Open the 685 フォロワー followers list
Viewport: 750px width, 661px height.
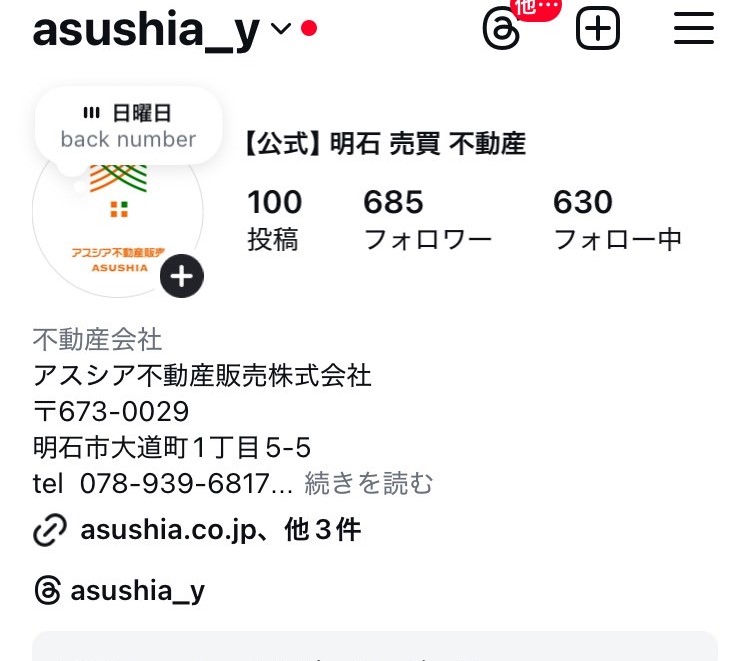coord(427,219)
